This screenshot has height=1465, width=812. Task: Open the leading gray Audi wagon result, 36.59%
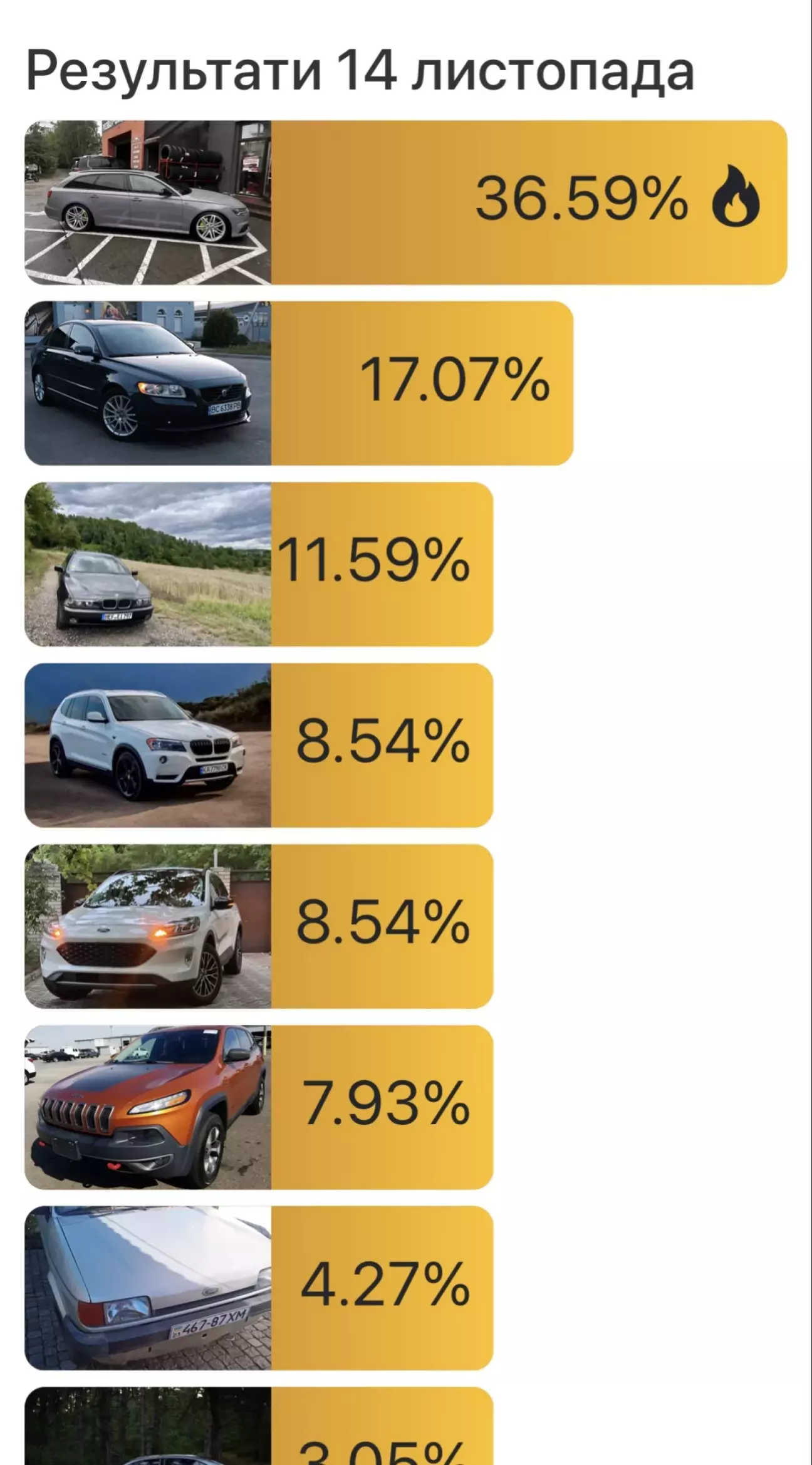pos(405,202)
